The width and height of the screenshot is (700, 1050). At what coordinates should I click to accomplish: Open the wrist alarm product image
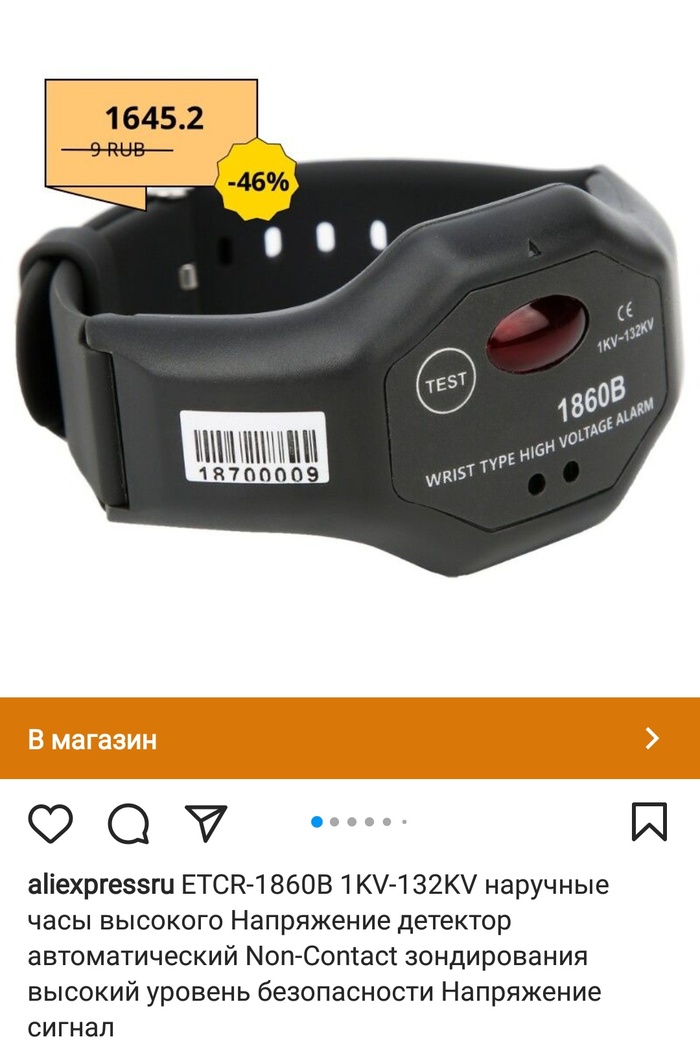[350, 380]
